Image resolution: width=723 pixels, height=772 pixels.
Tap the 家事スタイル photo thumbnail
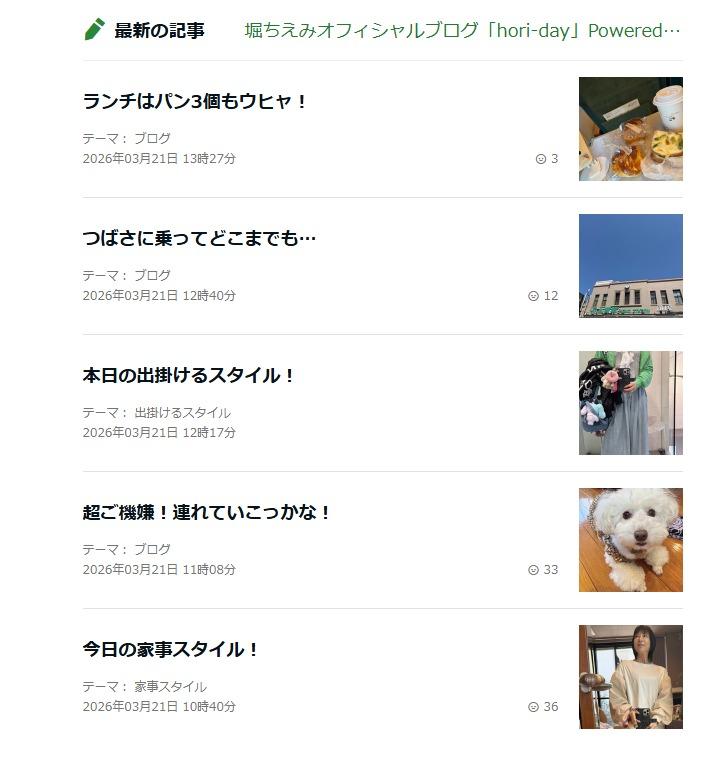coord(630,677)
